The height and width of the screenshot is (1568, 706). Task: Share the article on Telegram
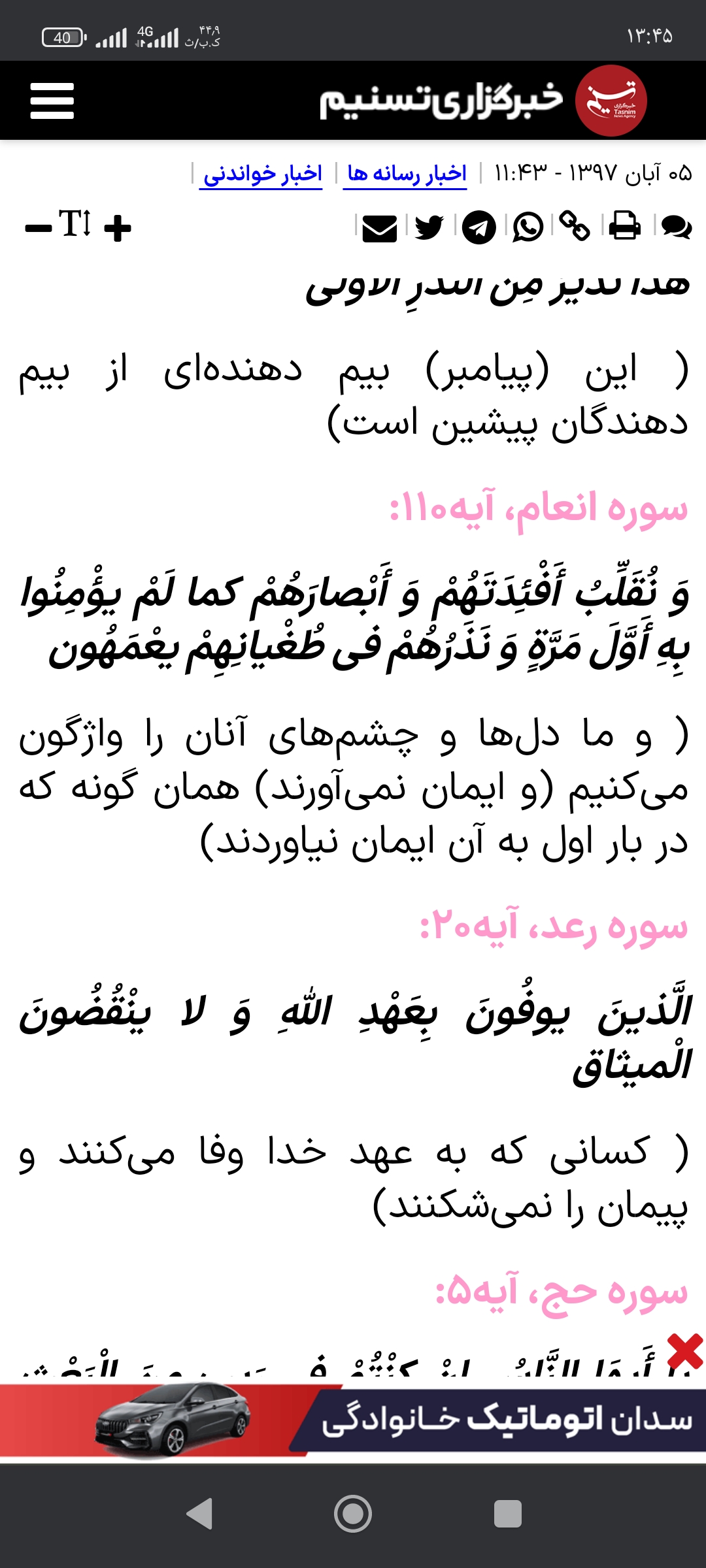point(479,227)
